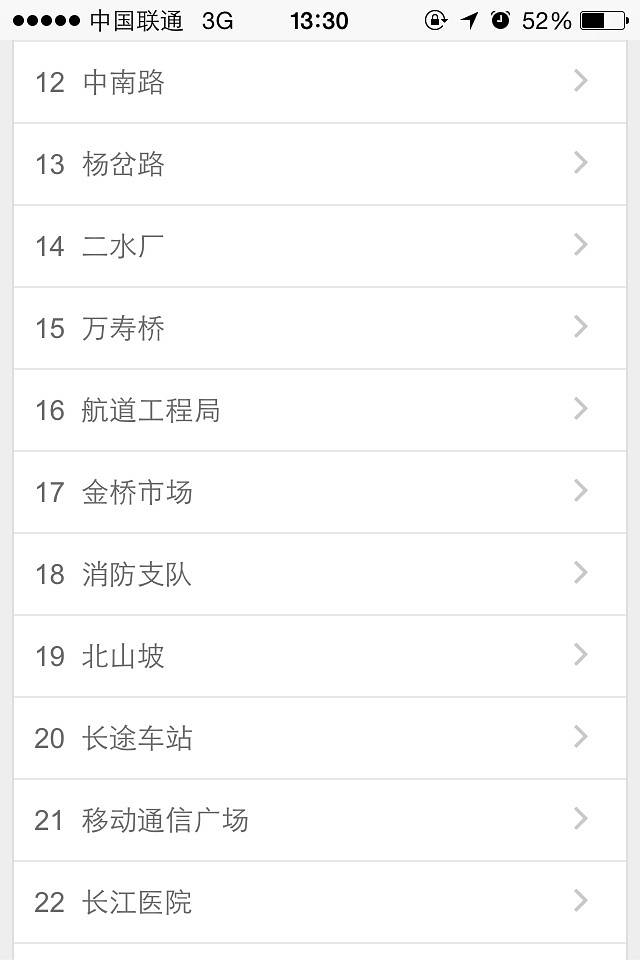View details for 15 万寿桥
The height and width of the screenshot is (960, 640).
pyautogui.click(x=320, y=328)
